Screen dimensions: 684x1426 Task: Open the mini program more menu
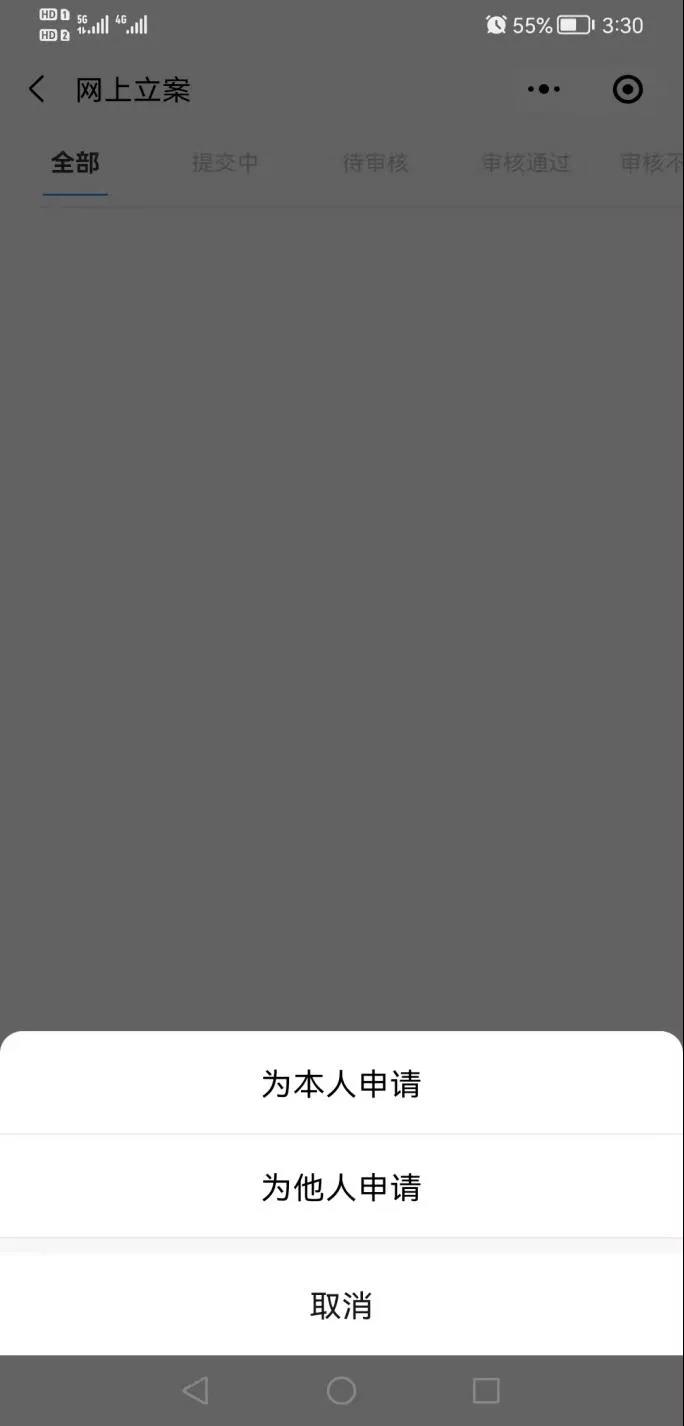tap(544, 90)
